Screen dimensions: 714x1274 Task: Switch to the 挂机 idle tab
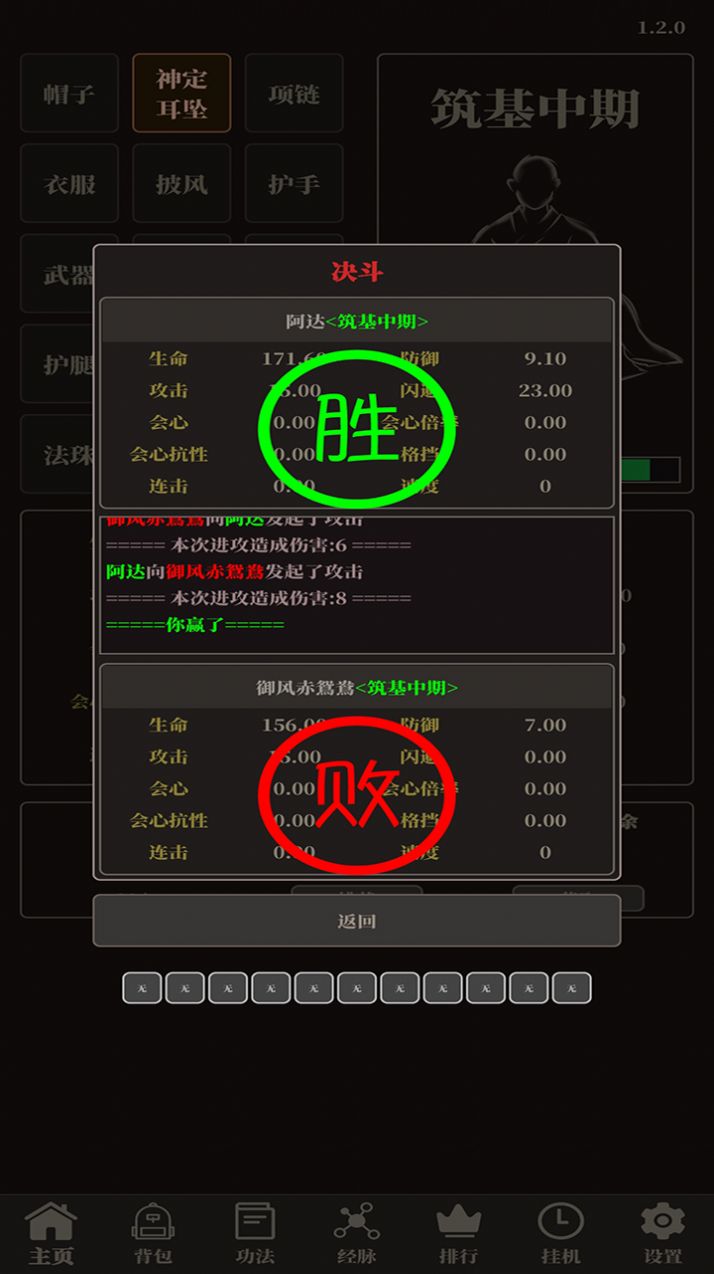coord(561,1234)
